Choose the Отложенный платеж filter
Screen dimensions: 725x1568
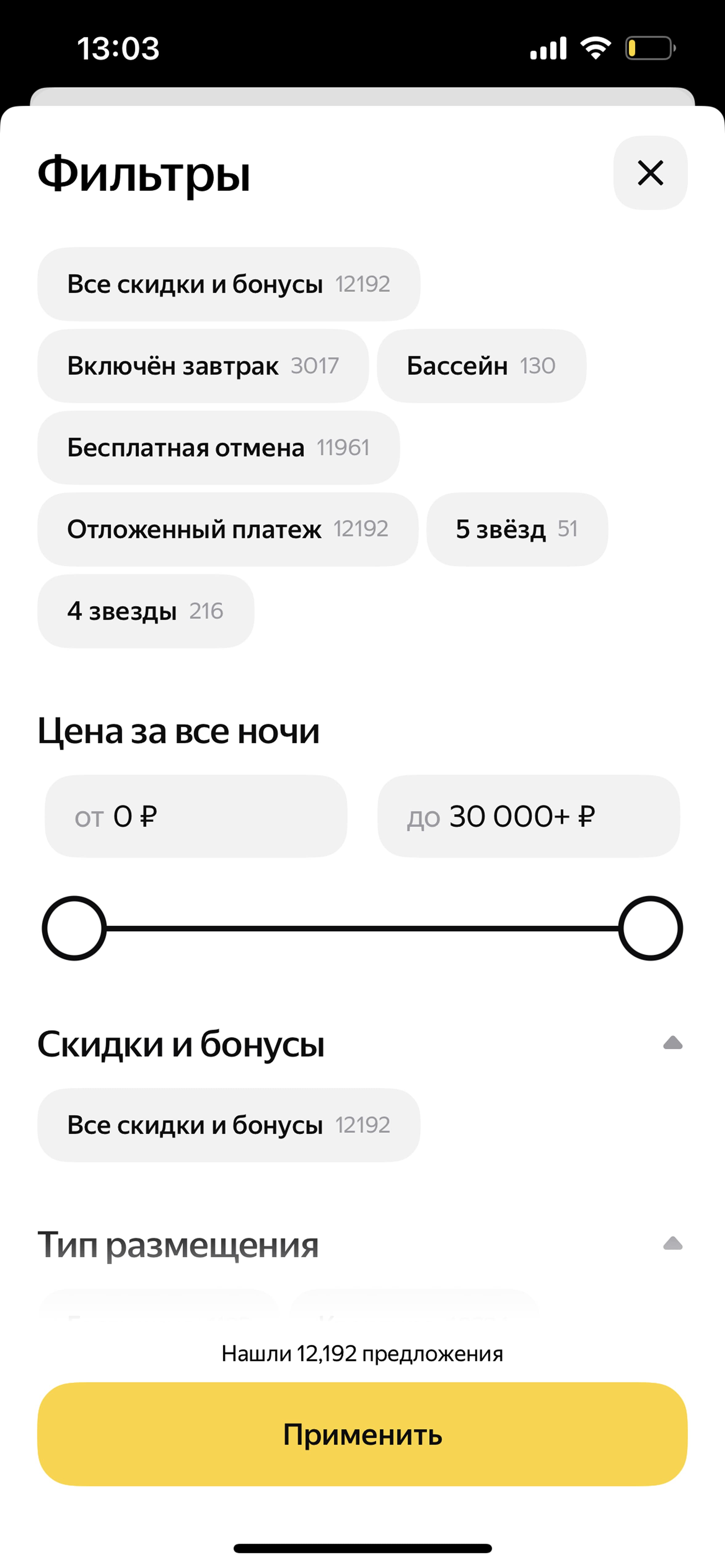(228, 529)
